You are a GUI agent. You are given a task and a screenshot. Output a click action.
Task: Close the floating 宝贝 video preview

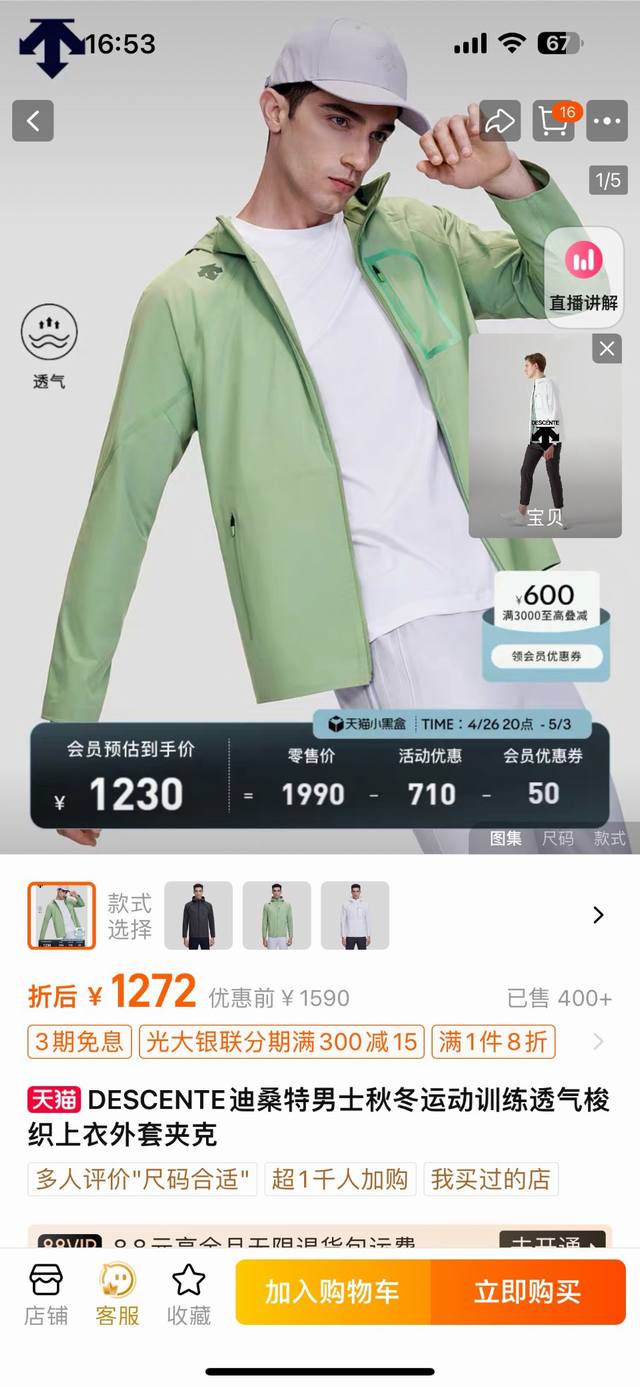[607, 349]
